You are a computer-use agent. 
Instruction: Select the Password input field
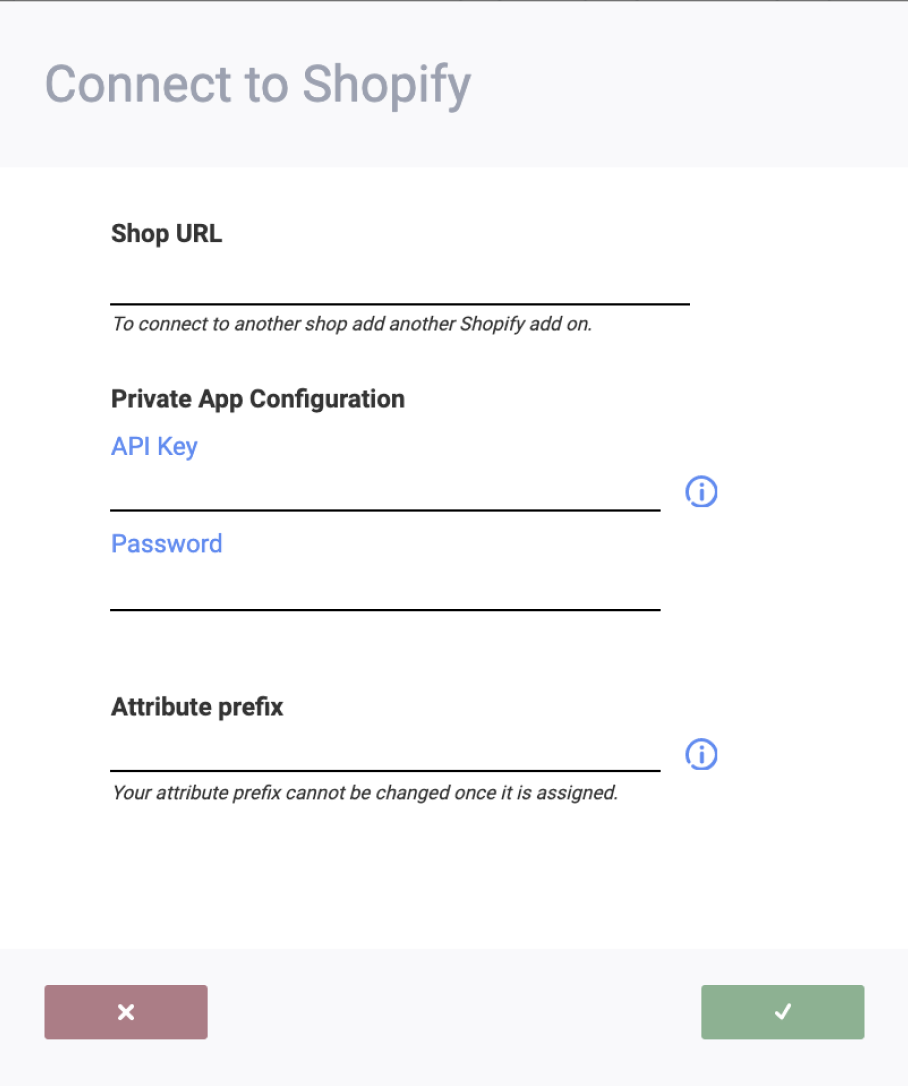point(385,590)
